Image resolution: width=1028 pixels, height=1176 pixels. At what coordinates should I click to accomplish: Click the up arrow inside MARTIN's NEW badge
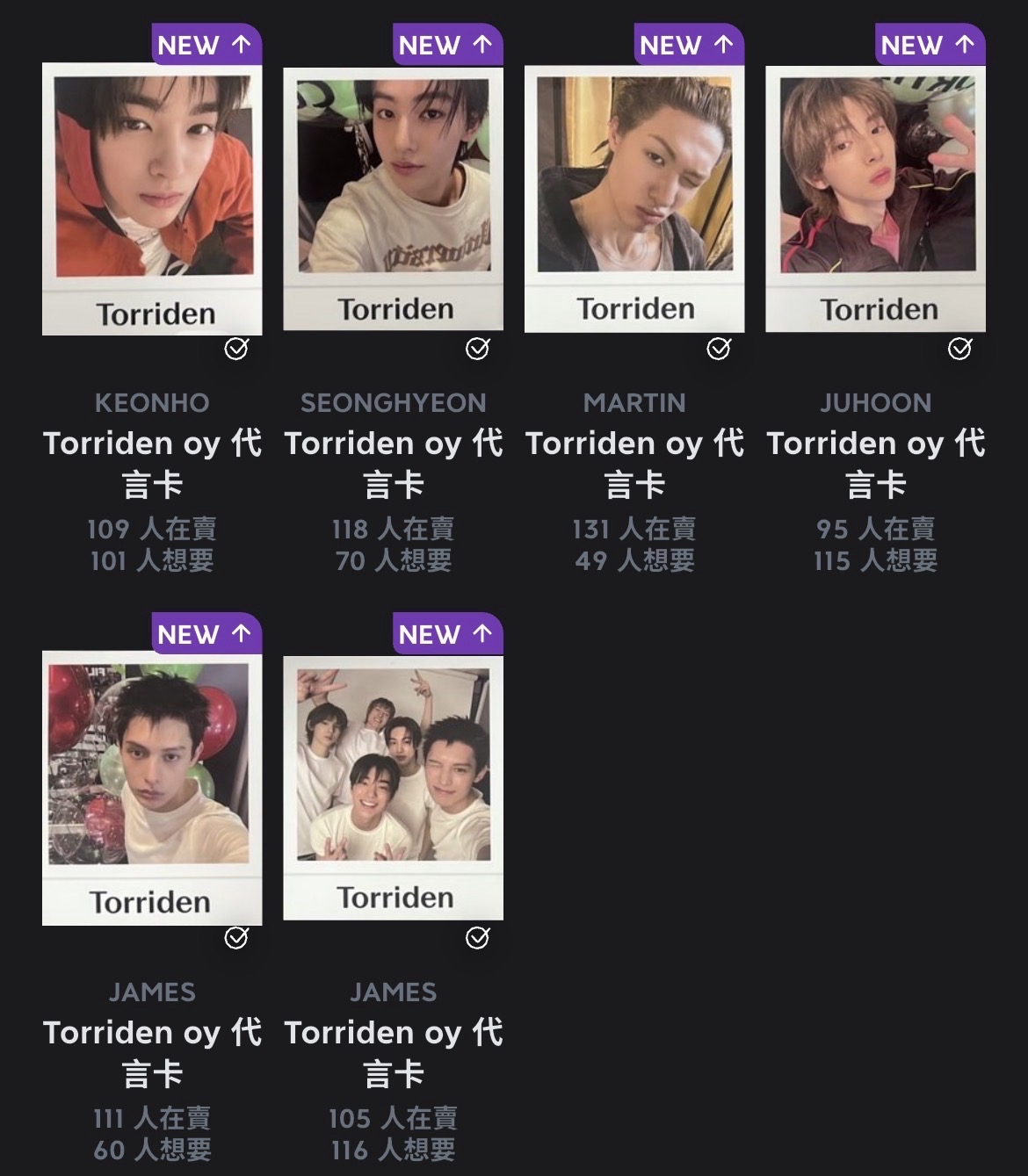click(x=722, y=44)
